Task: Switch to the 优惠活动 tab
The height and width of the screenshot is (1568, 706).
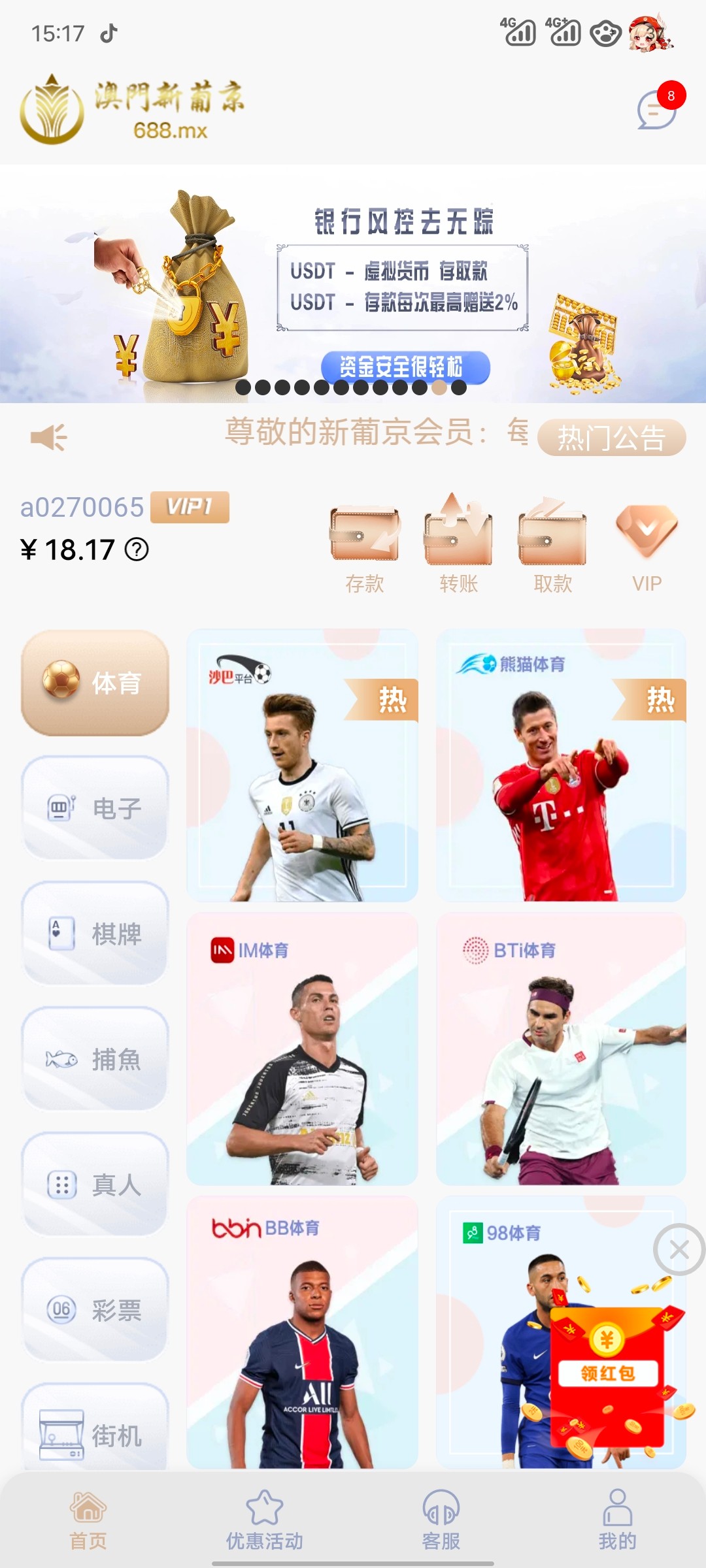Action: [264, 1520]
